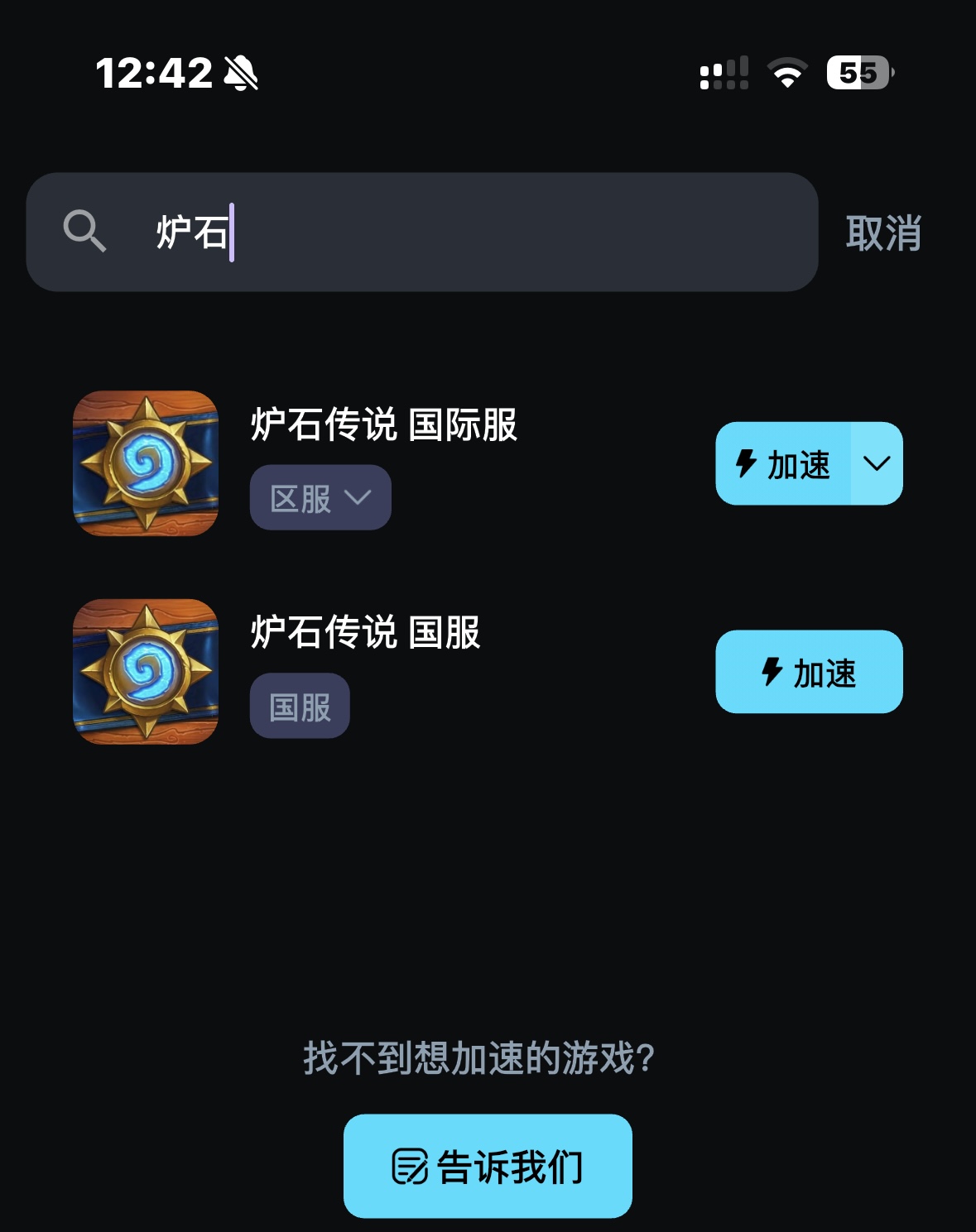This screenshot has width=976, height=1232.
Task: Open the arrow menu beside 国际服 加速
Action: click(877, 464)
